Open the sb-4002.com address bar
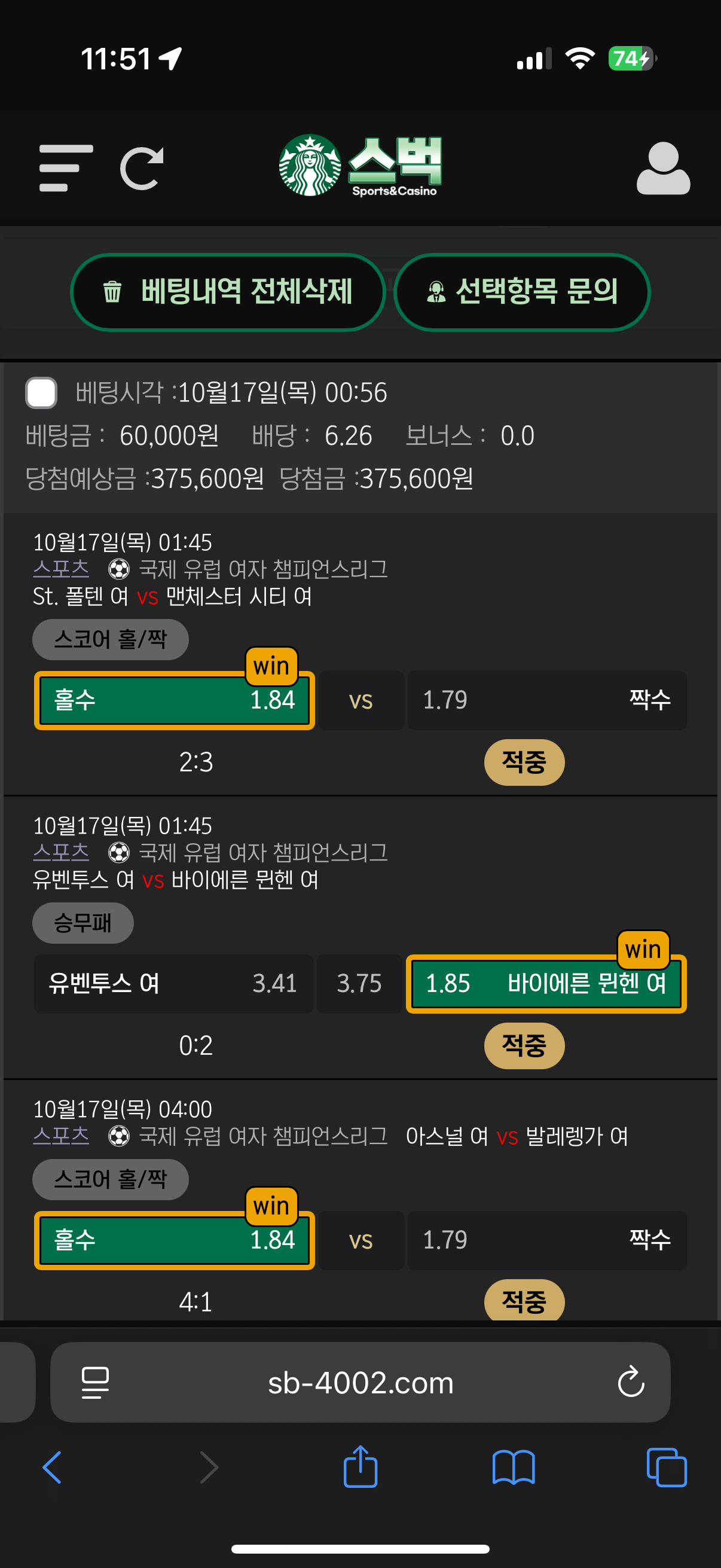The width and height of the screenshot is (721, 1568). point(360,1382)
